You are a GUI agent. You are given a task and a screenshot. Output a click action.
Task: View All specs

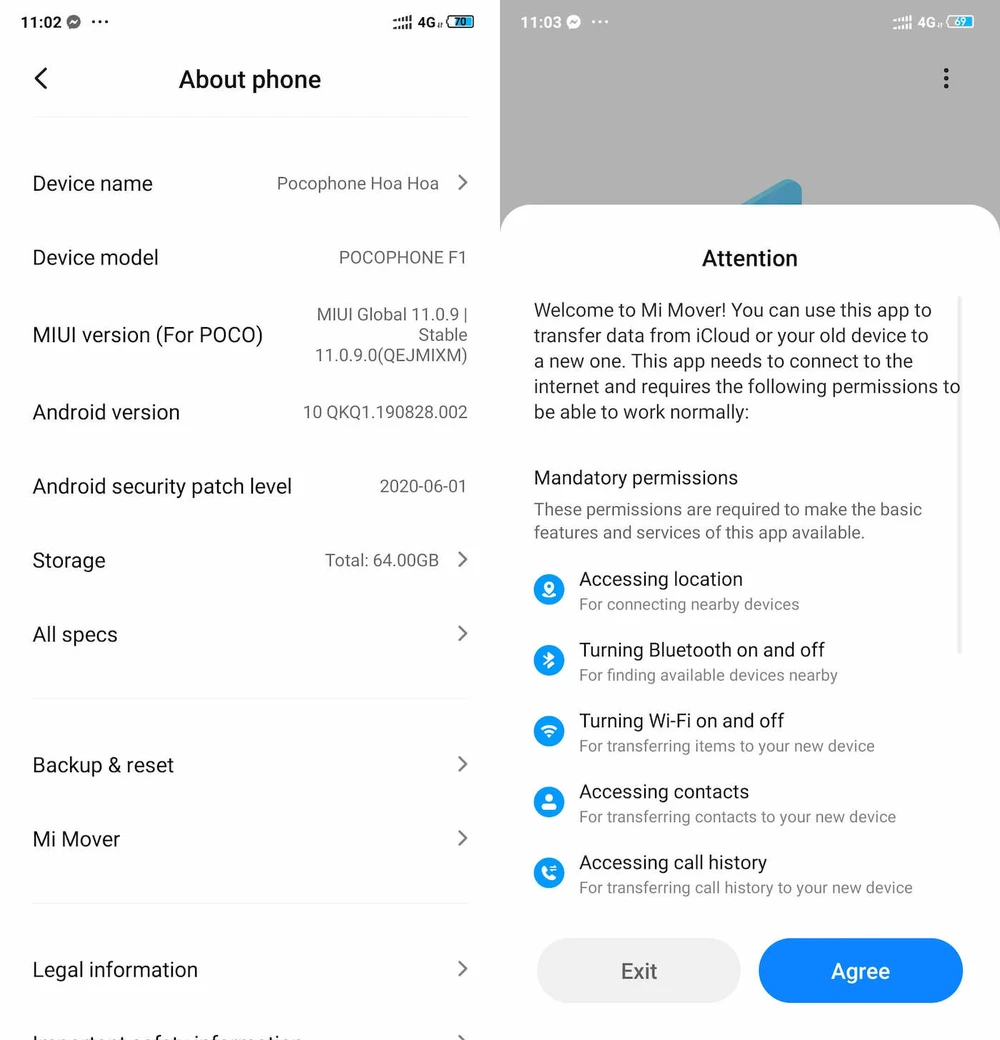point(250,634)
